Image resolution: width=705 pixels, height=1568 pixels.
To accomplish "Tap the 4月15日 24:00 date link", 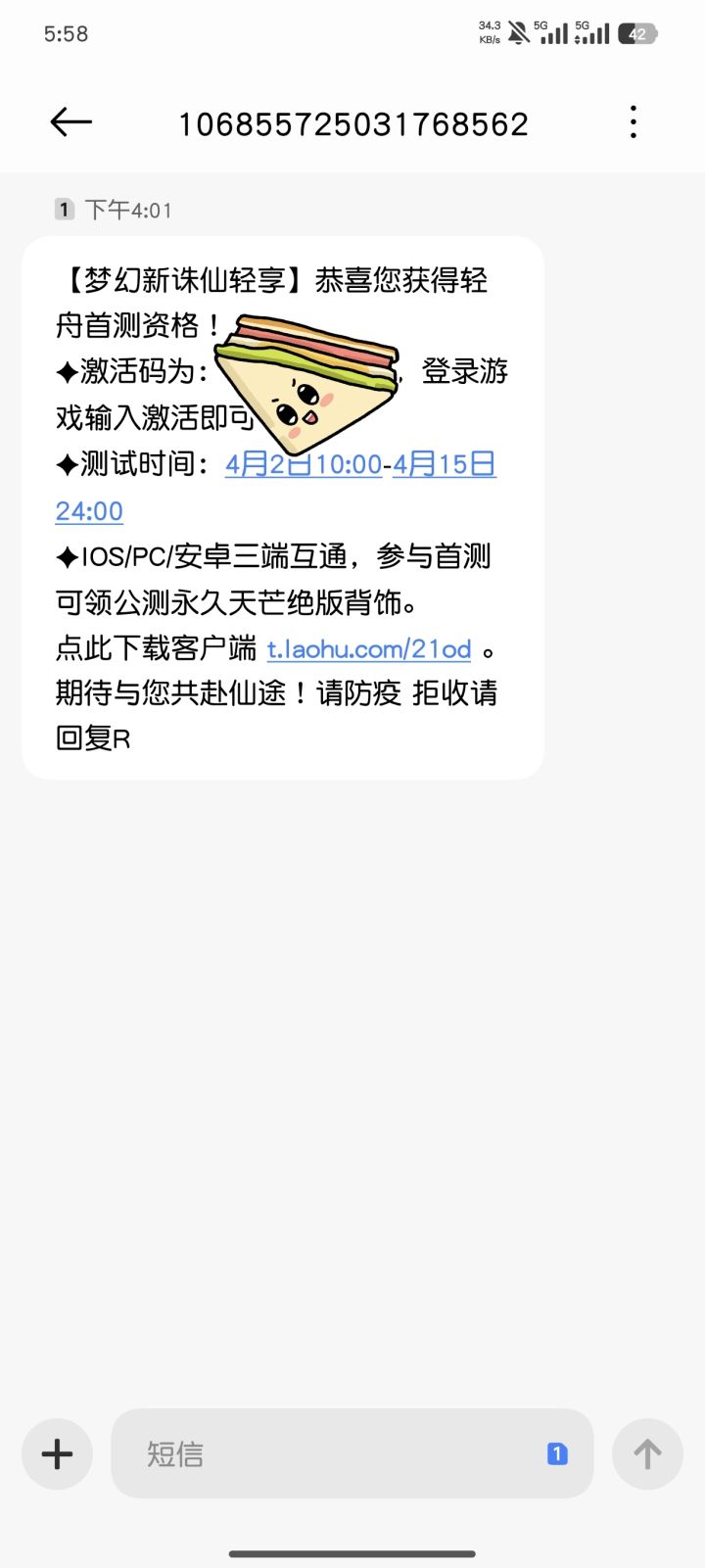I will click(444, 464).
